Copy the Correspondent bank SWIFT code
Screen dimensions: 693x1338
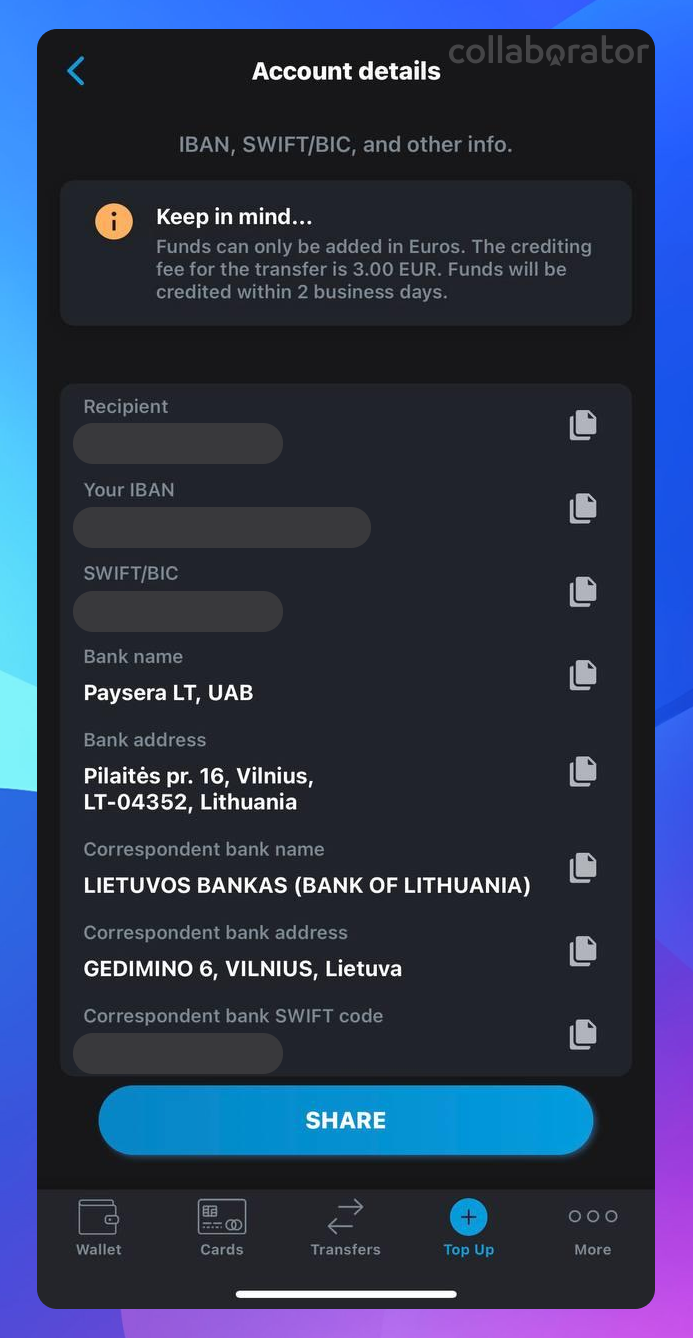tap(583, 1033)
